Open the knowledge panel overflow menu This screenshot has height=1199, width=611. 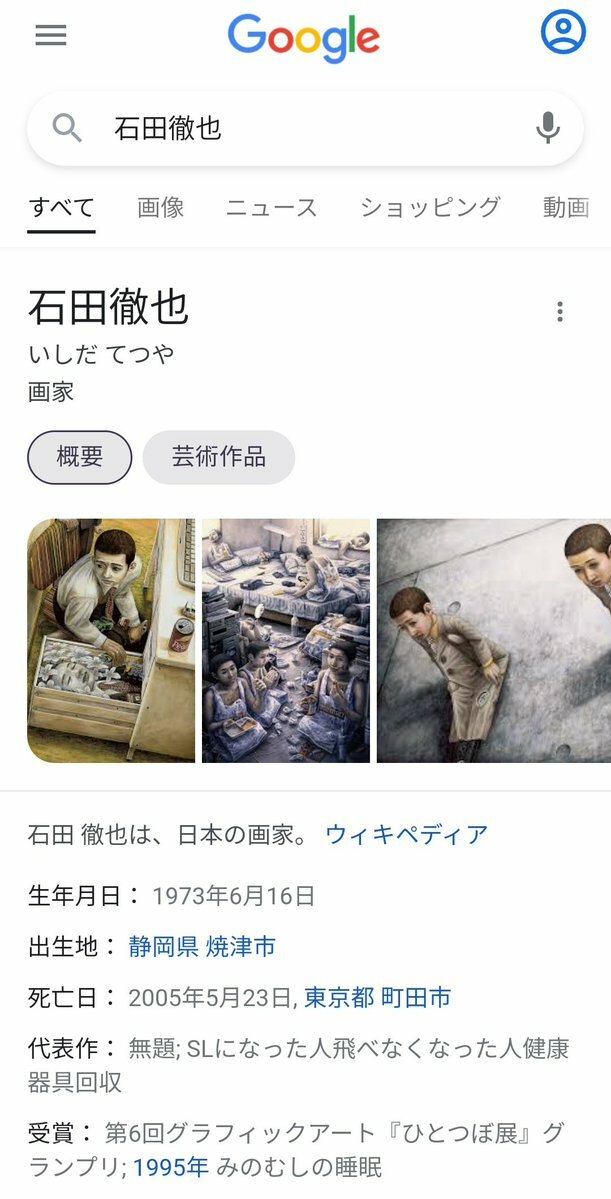tap(560, 311)
